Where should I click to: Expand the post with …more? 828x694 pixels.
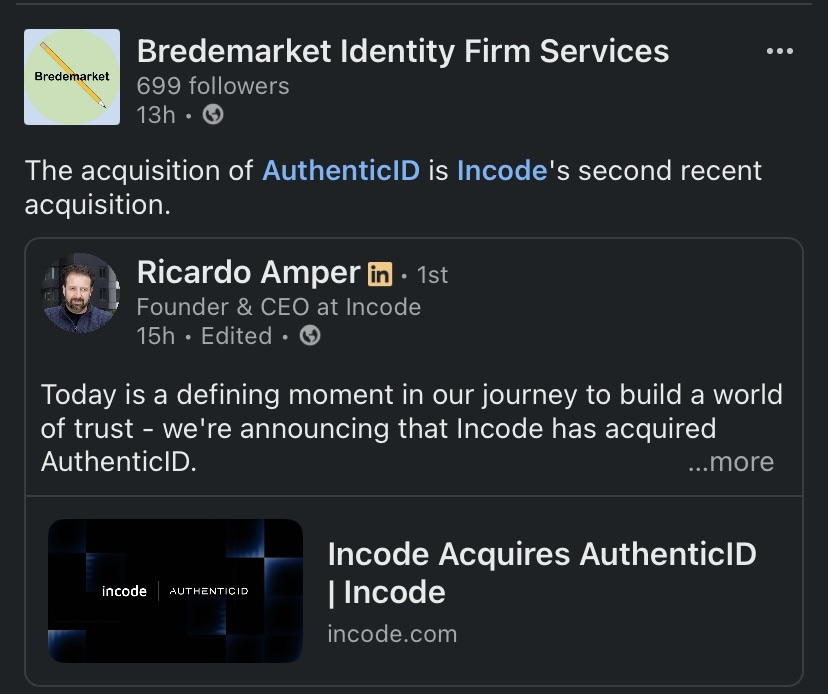730,462
